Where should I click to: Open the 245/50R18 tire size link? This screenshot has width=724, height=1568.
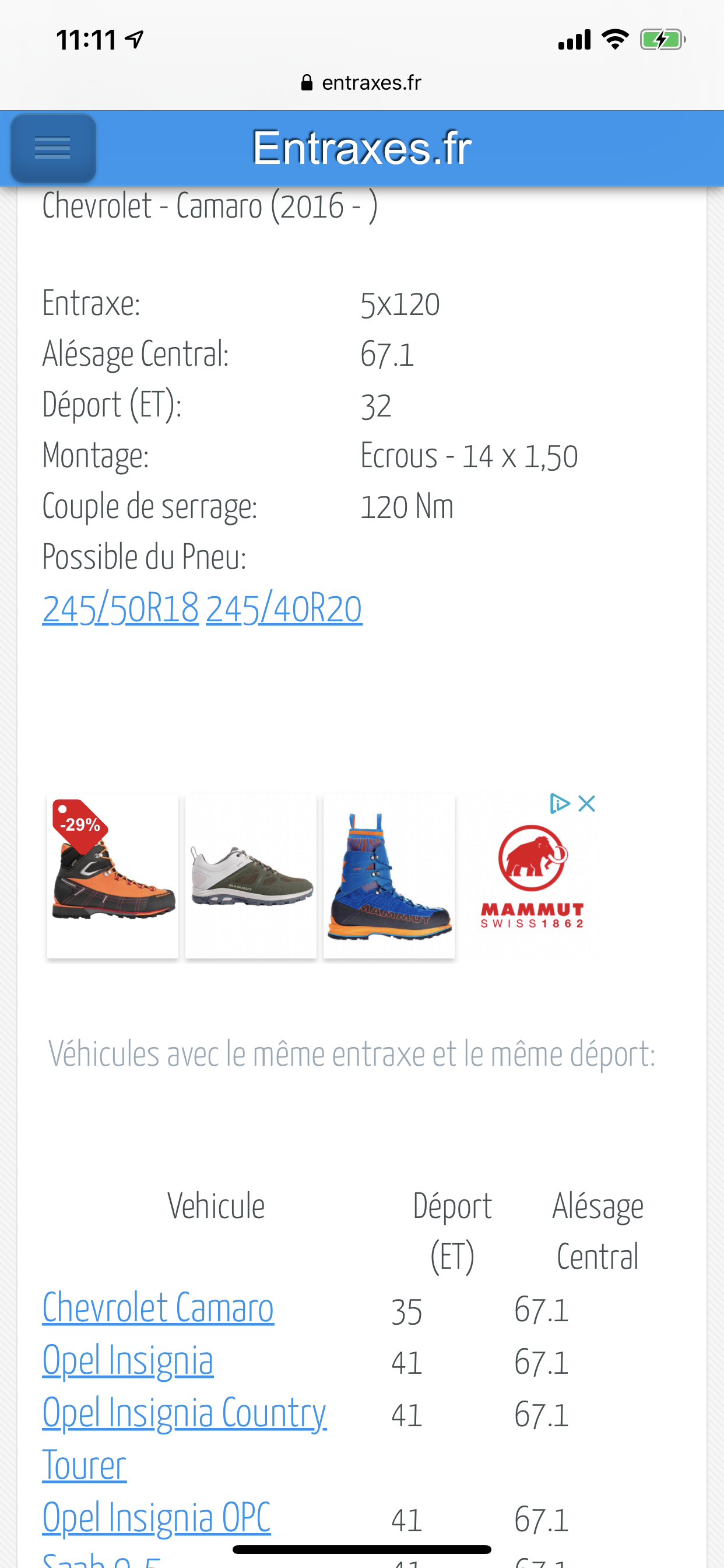click(120, 608)
